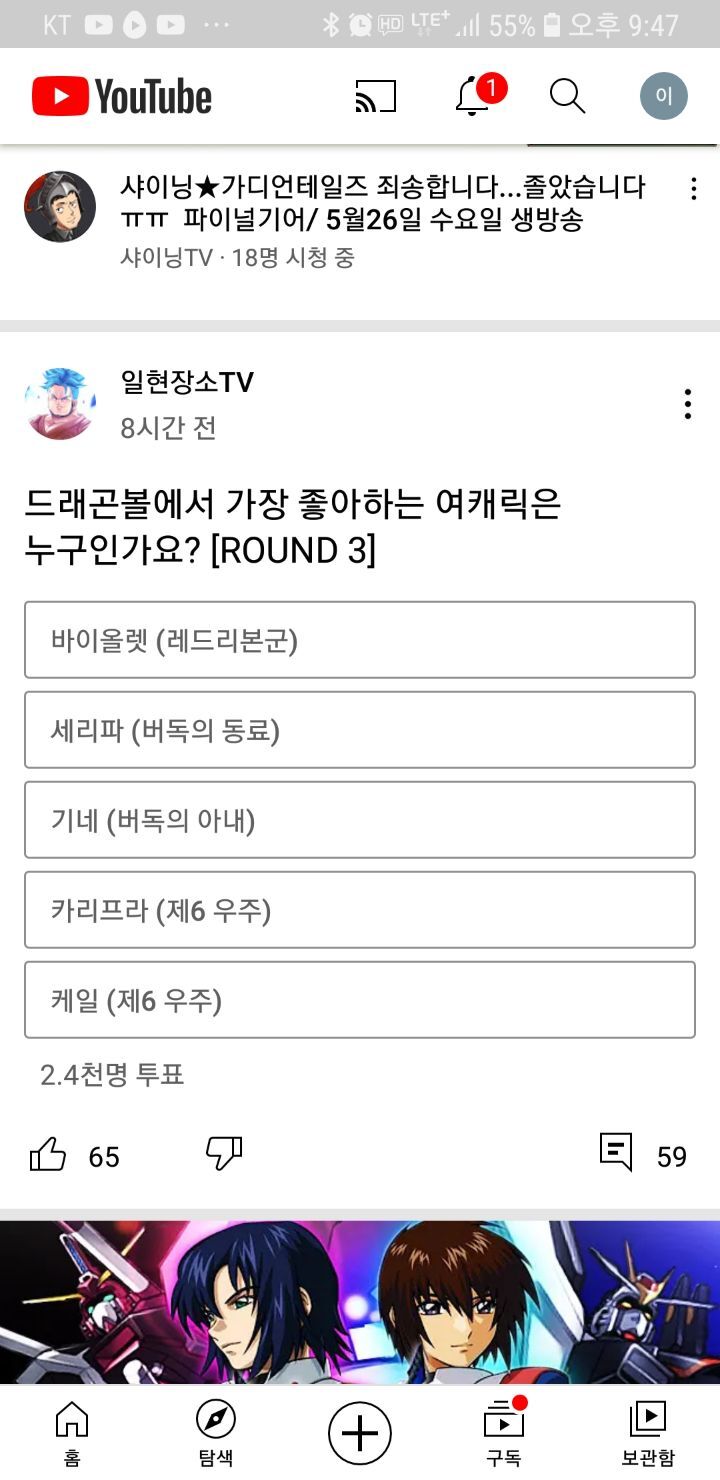This screenshot has height=1480, width=720.
Task: Like the 일현장소TV poll post
Action: click(x=48, y=1155)
